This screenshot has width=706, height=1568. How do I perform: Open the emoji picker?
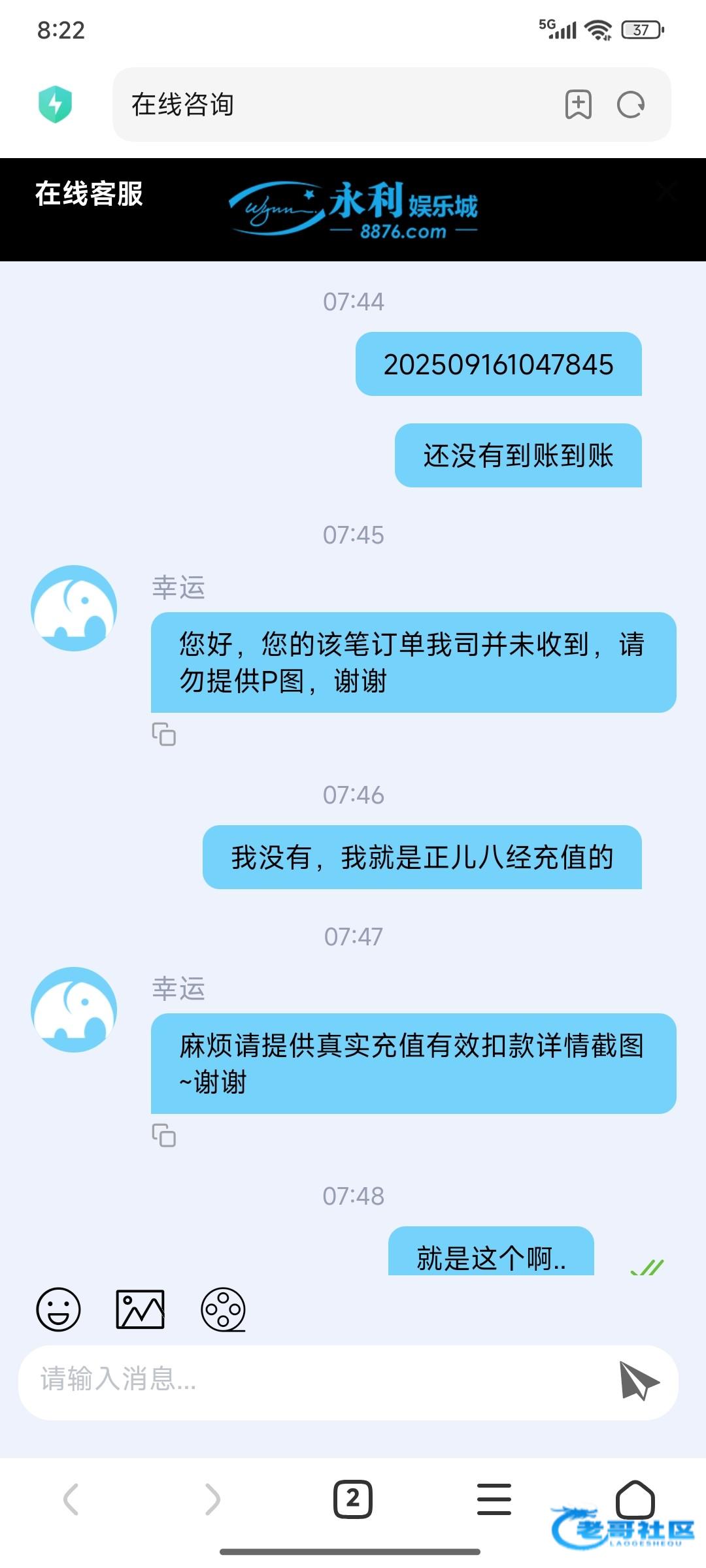click(x=58, y=1309)
